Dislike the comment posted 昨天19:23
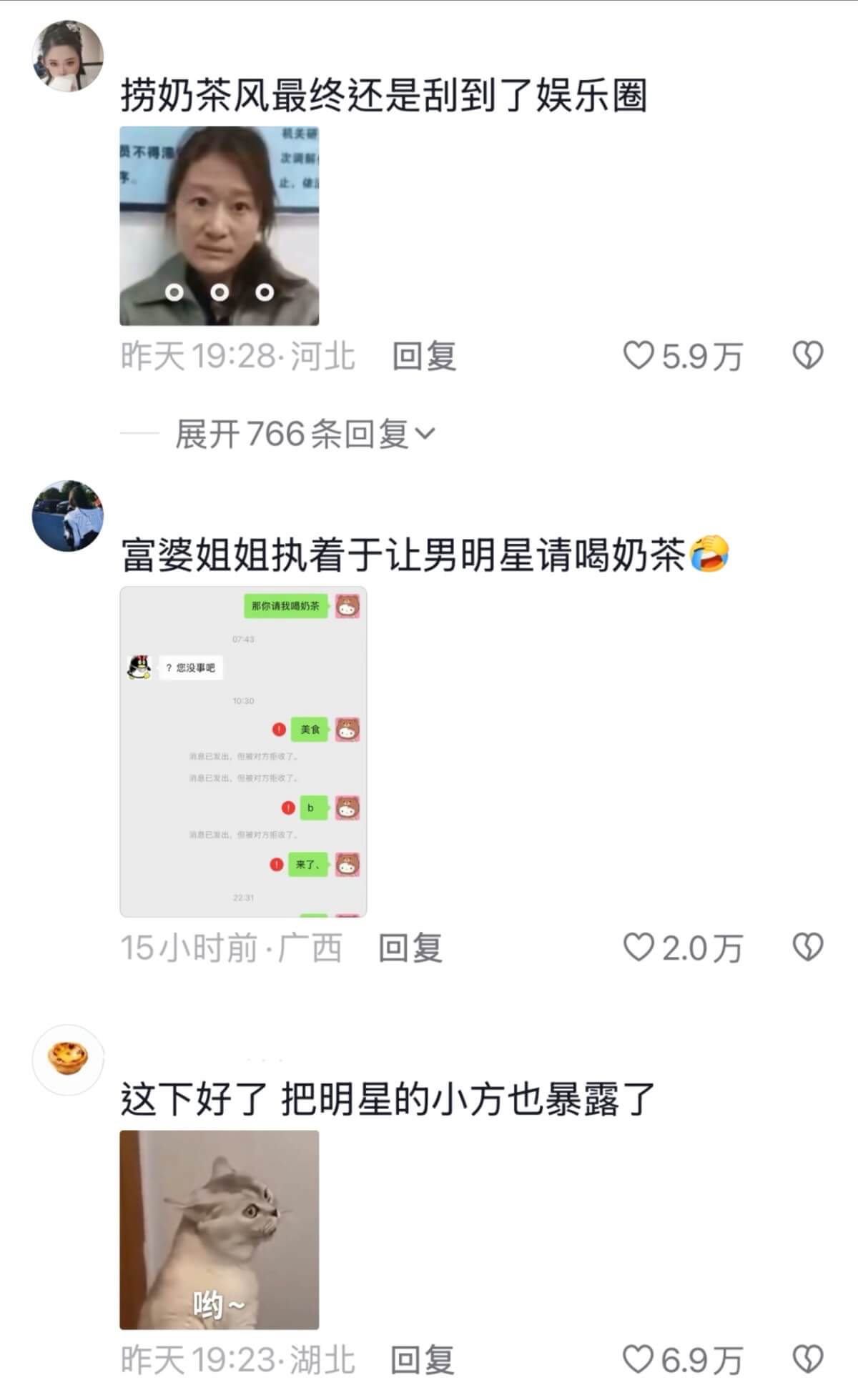The image size is (858, 1400). [x=808, y=1359]
